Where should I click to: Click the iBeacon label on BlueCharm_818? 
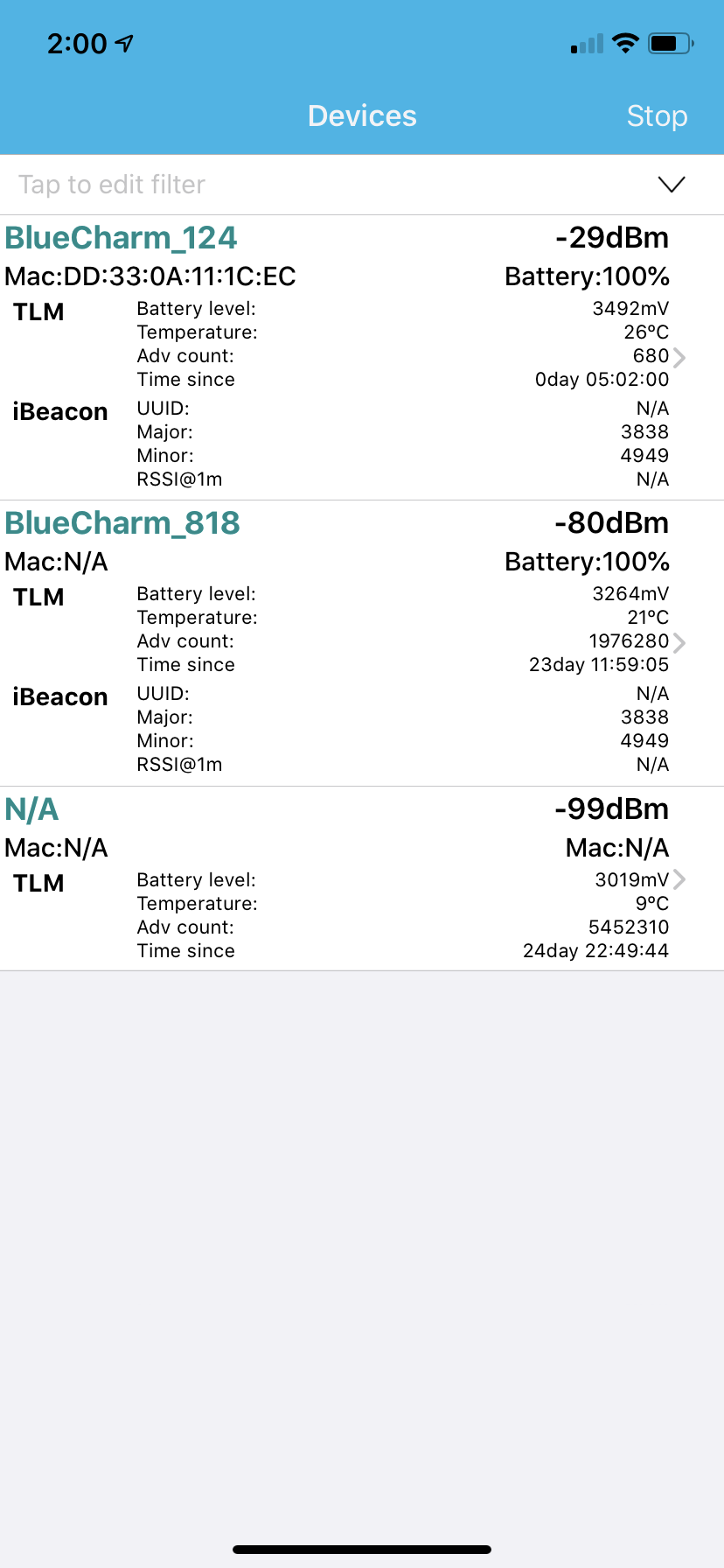[x=60, y=696]
